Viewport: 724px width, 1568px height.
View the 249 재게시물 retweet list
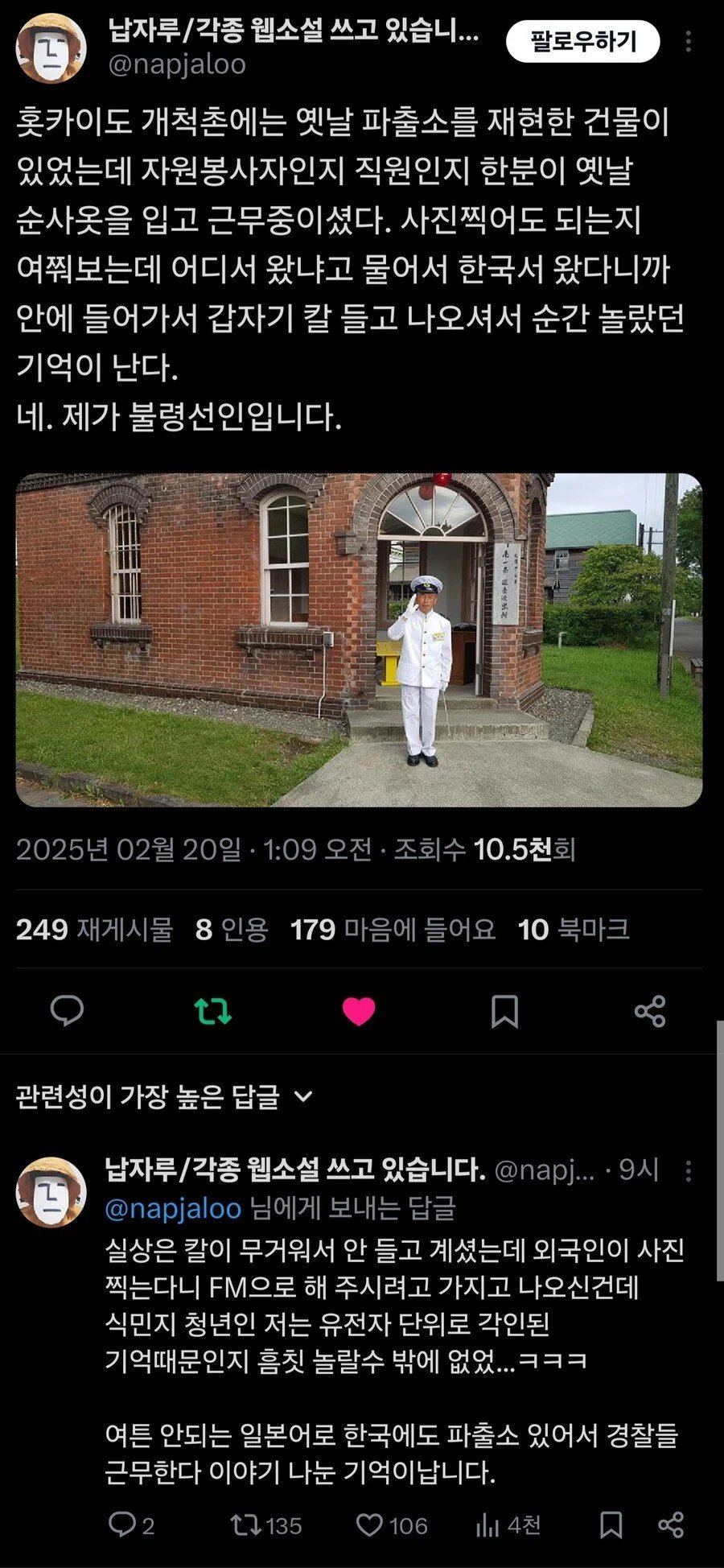(95, 930)
